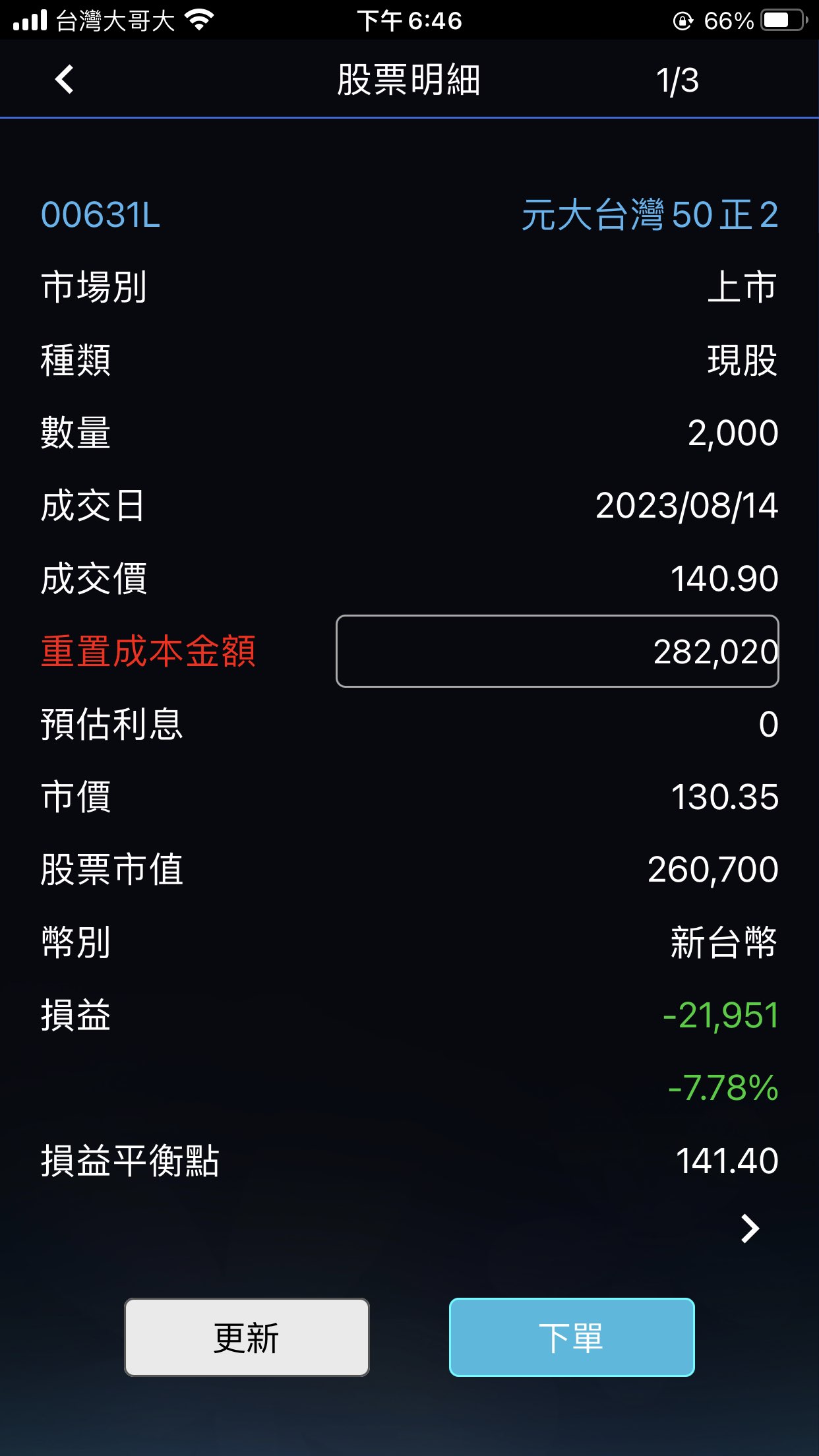Edit the reset cost amount field
The width and height of the screenshot is (819, 1456).
(557, 652)
